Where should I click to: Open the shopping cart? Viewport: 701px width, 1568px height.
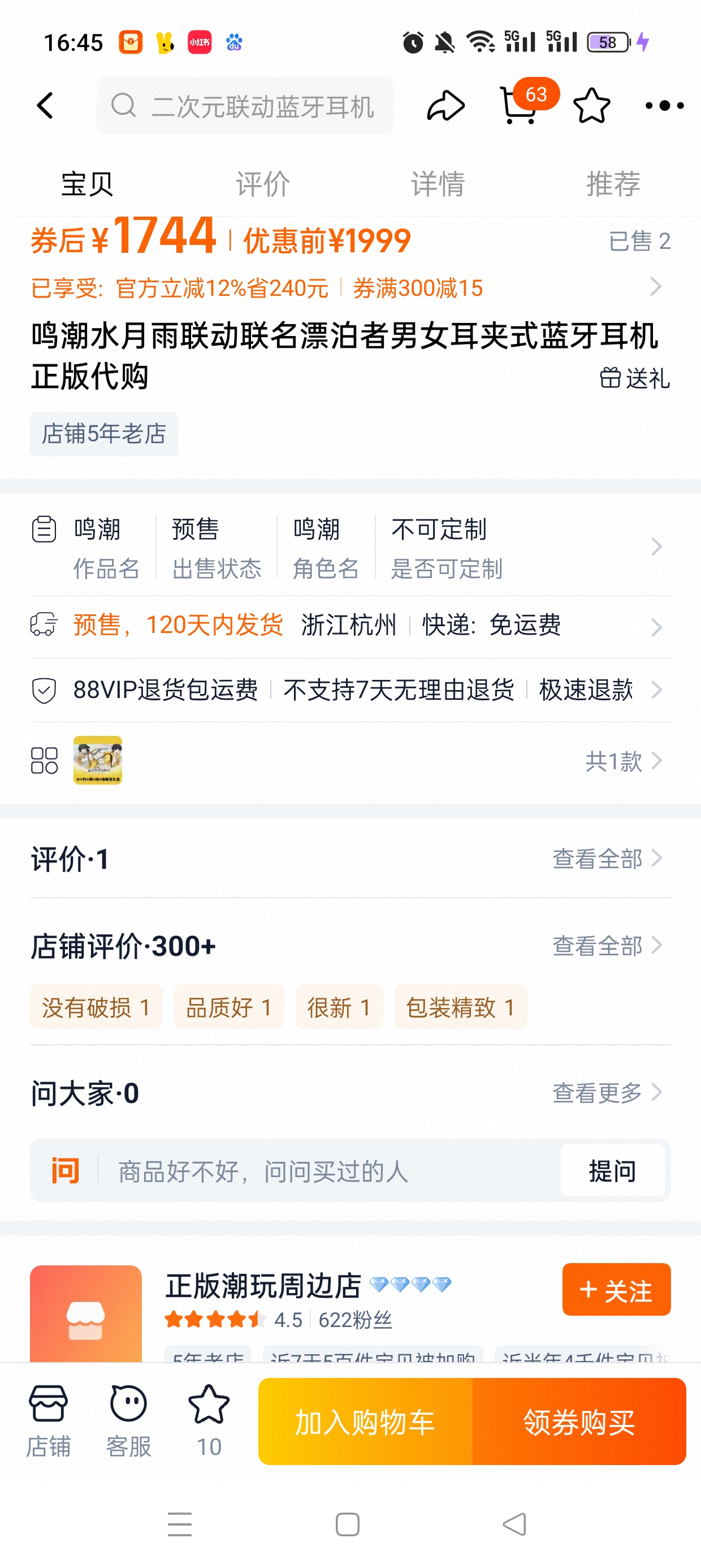pos(518,106)
